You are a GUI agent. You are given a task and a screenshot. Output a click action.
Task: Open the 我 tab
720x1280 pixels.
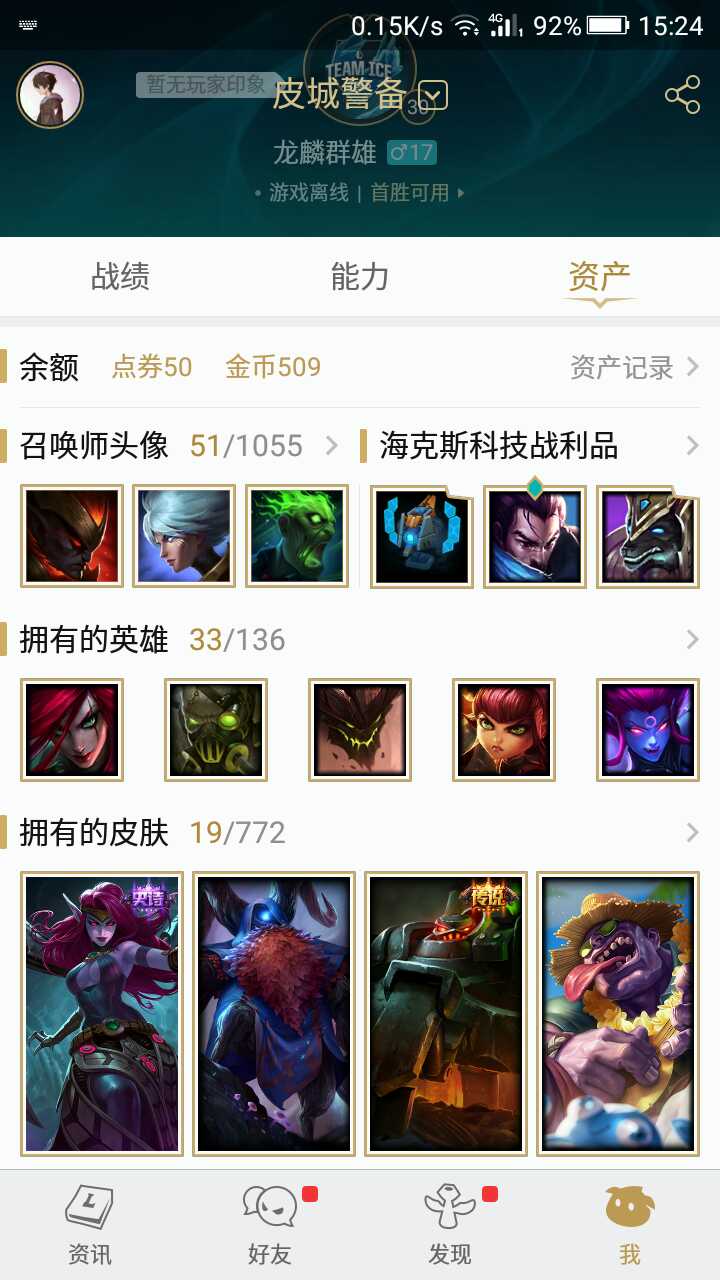629,1225
